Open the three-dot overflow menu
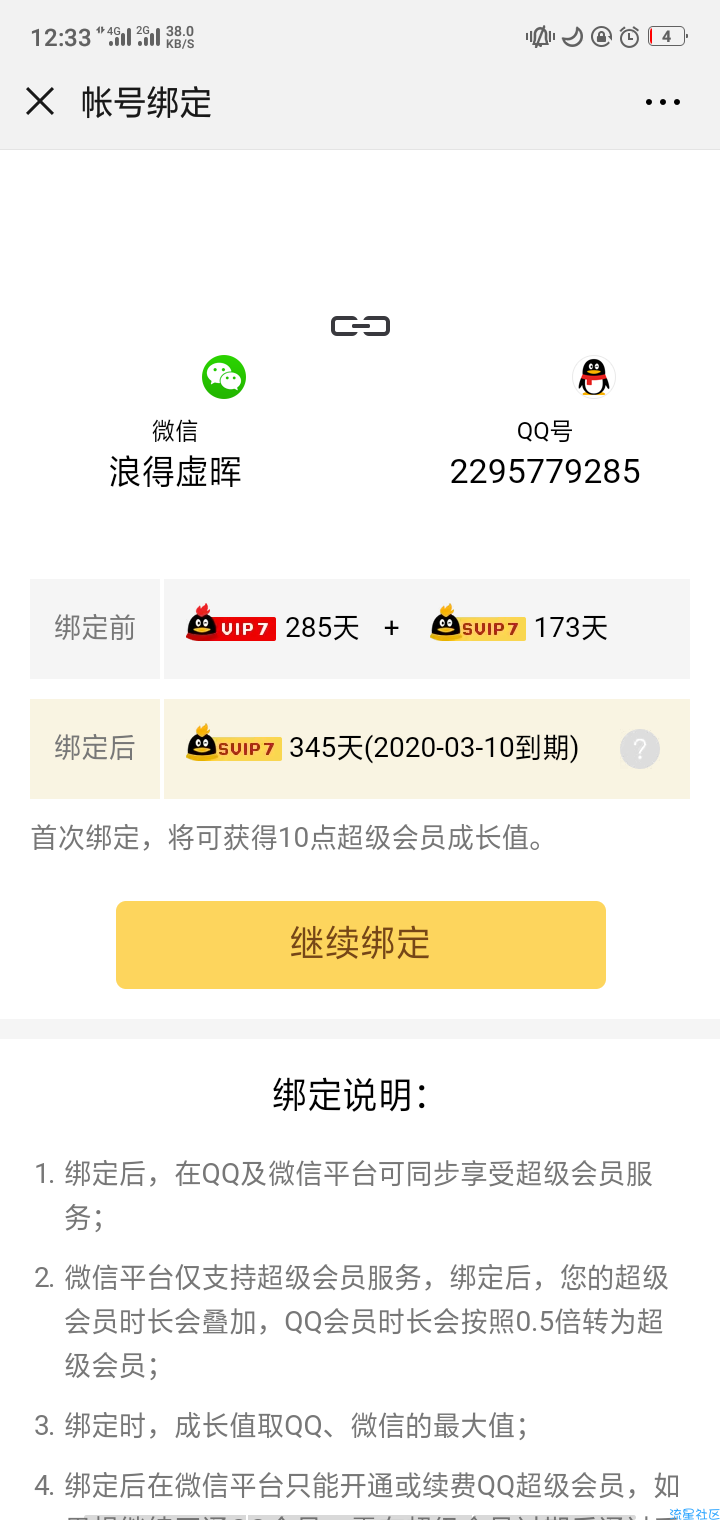 click(x=663, y=102)
